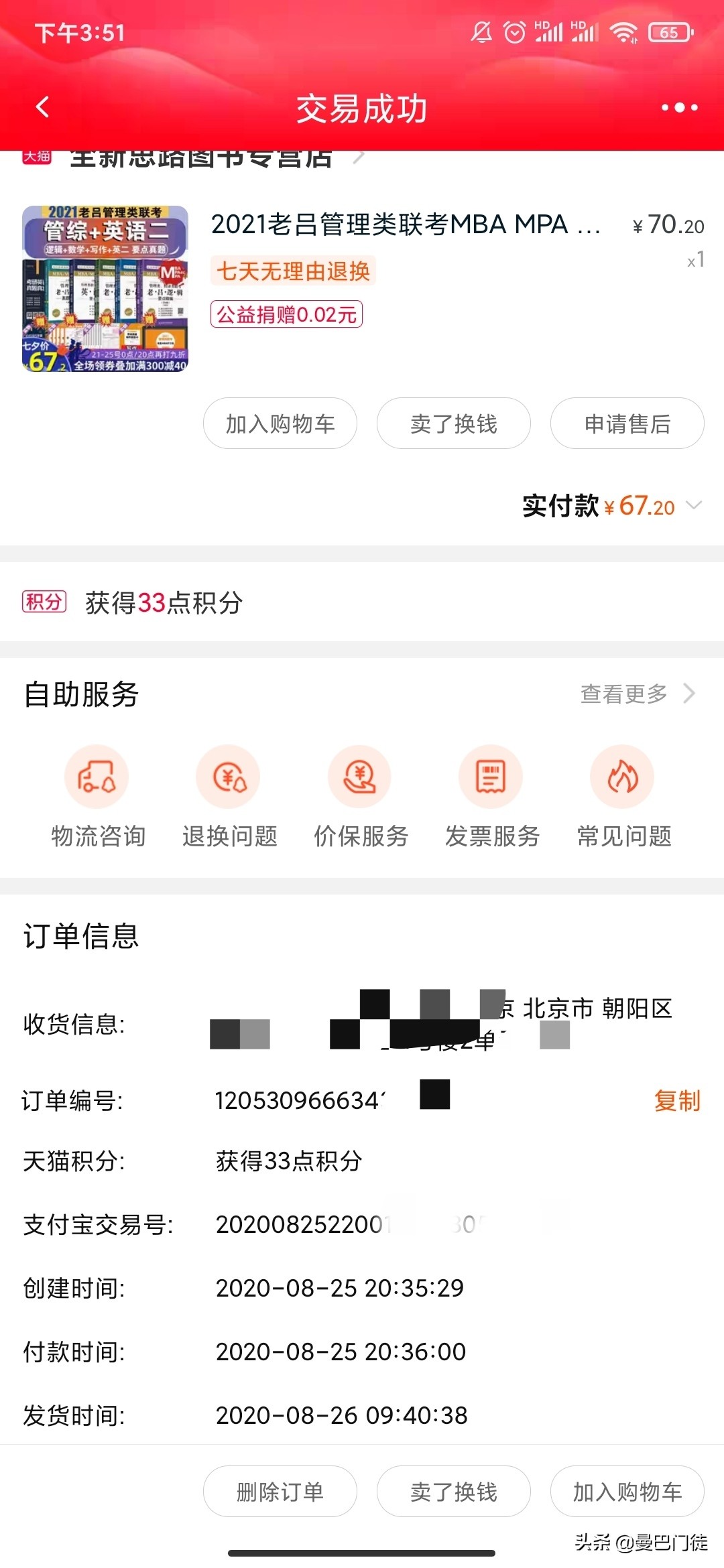
Task: Tap the back arrow on the title bar
Action: (42, 108)
